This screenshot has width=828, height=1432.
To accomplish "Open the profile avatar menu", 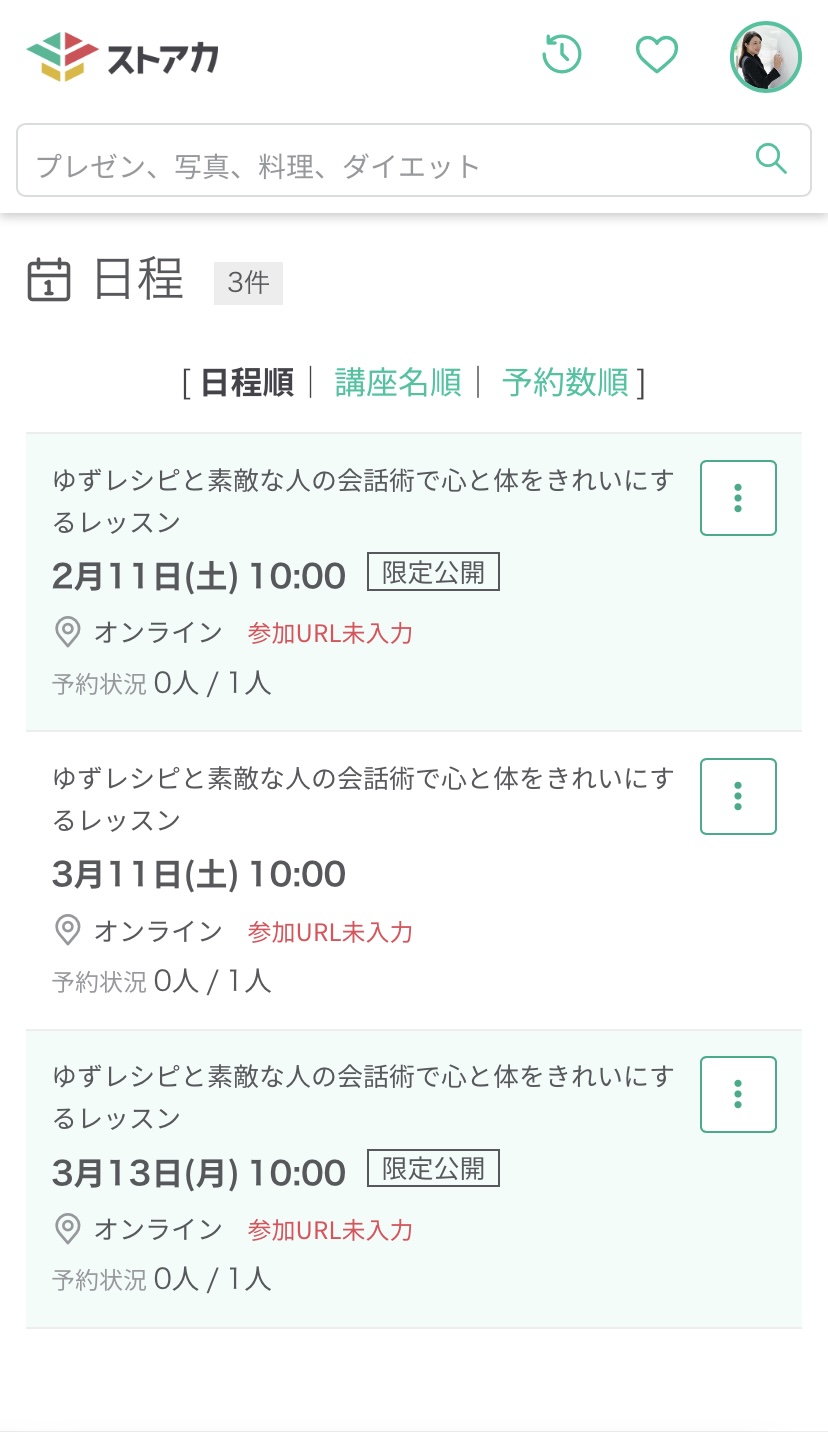I will [766, 57].
